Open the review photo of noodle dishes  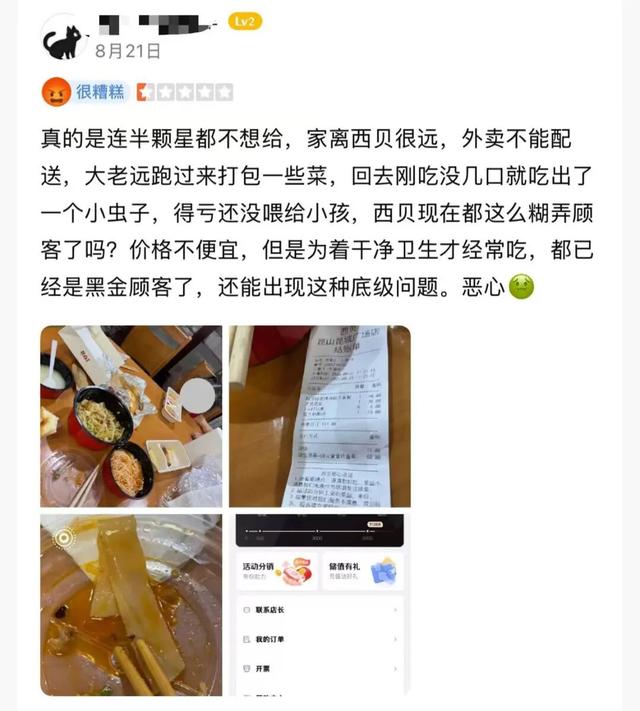click(131, 416)
